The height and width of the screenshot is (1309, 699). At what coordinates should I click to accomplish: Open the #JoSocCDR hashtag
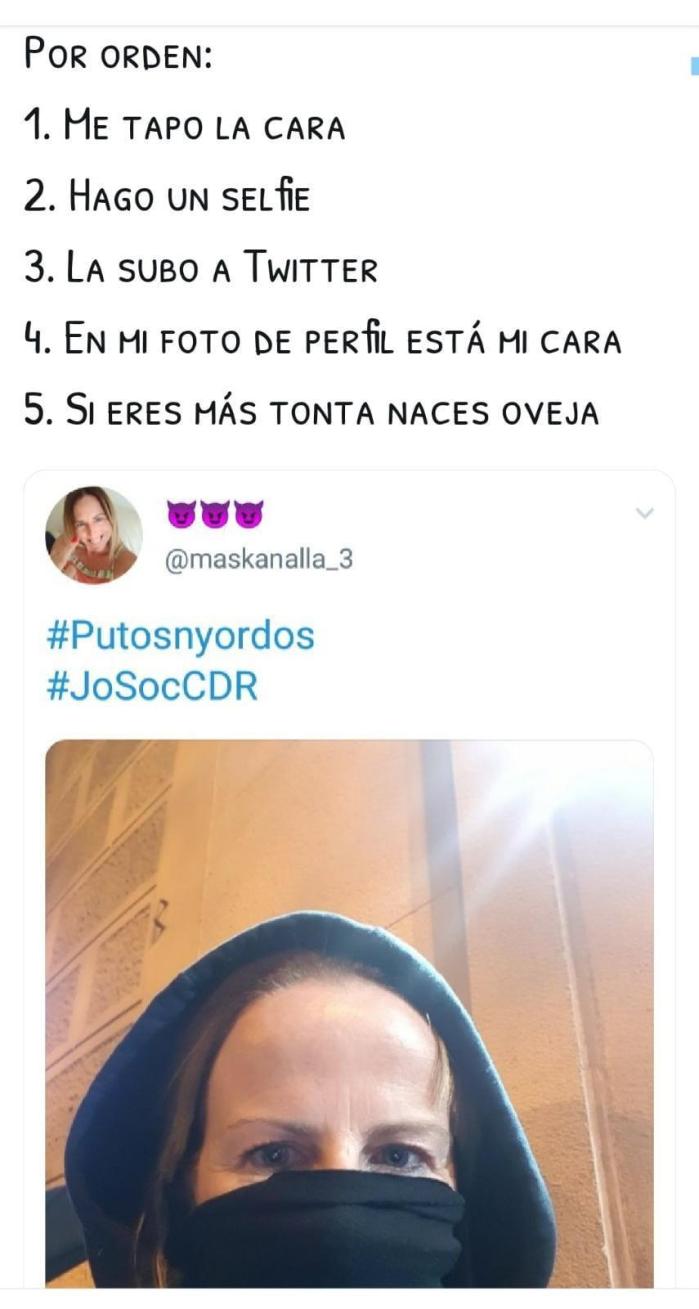point(152,686)
